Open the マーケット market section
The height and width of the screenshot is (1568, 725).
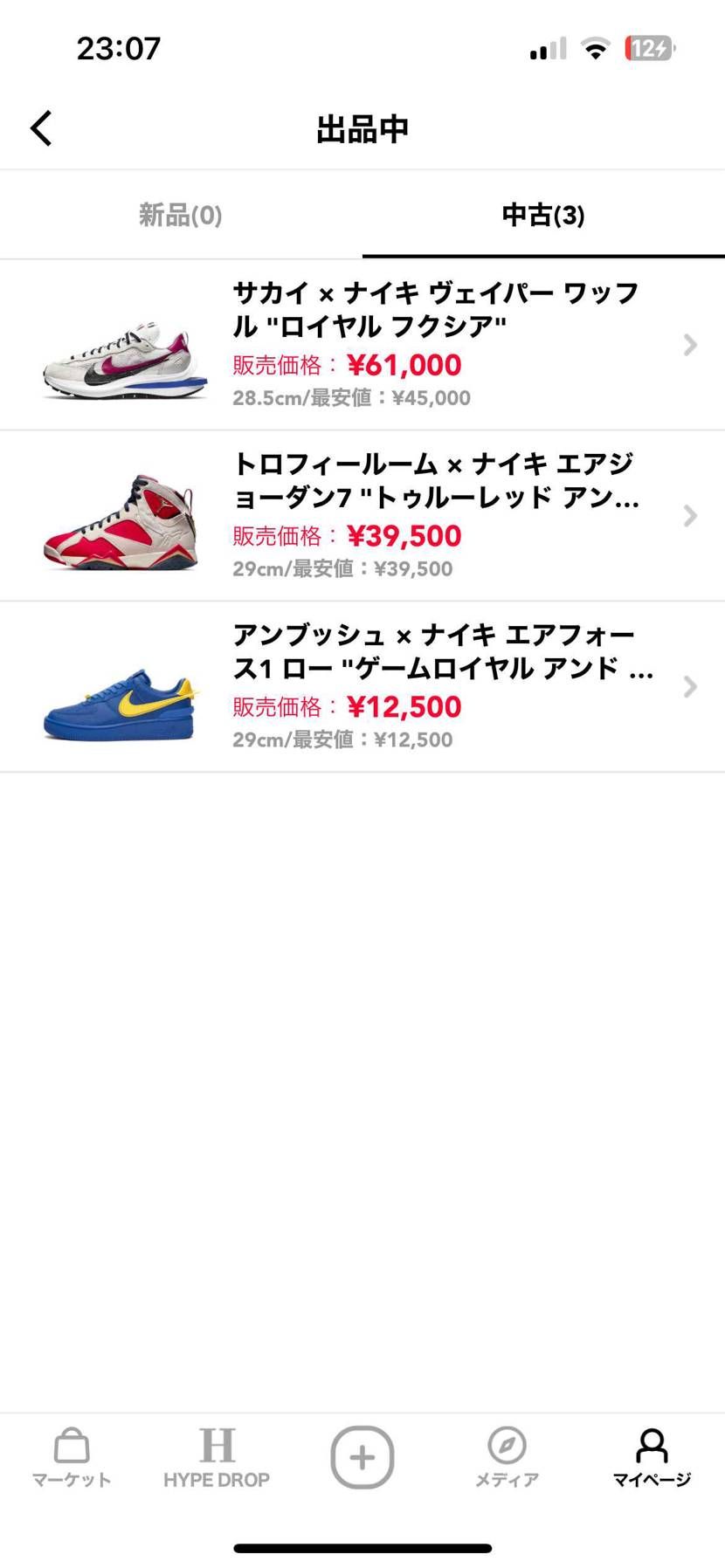(71, 1456)
